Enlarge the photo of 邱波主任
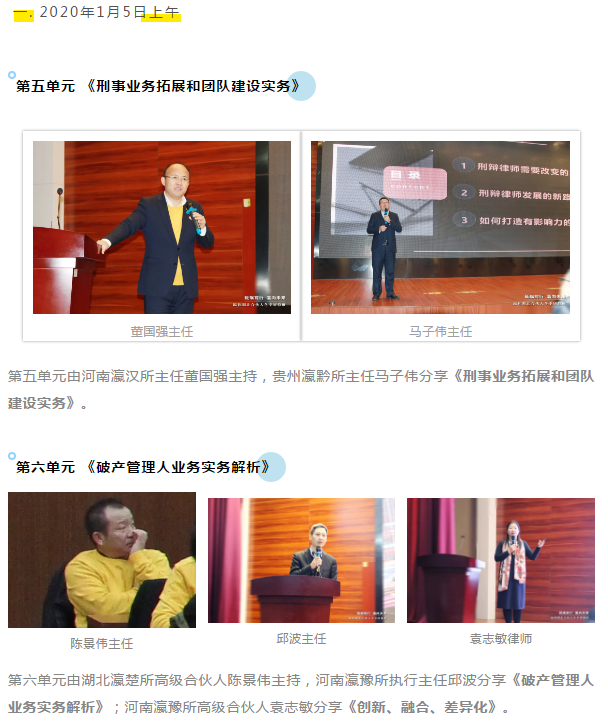Image resolution: width=608 pixels, height=724 pixels. point(301,560)
